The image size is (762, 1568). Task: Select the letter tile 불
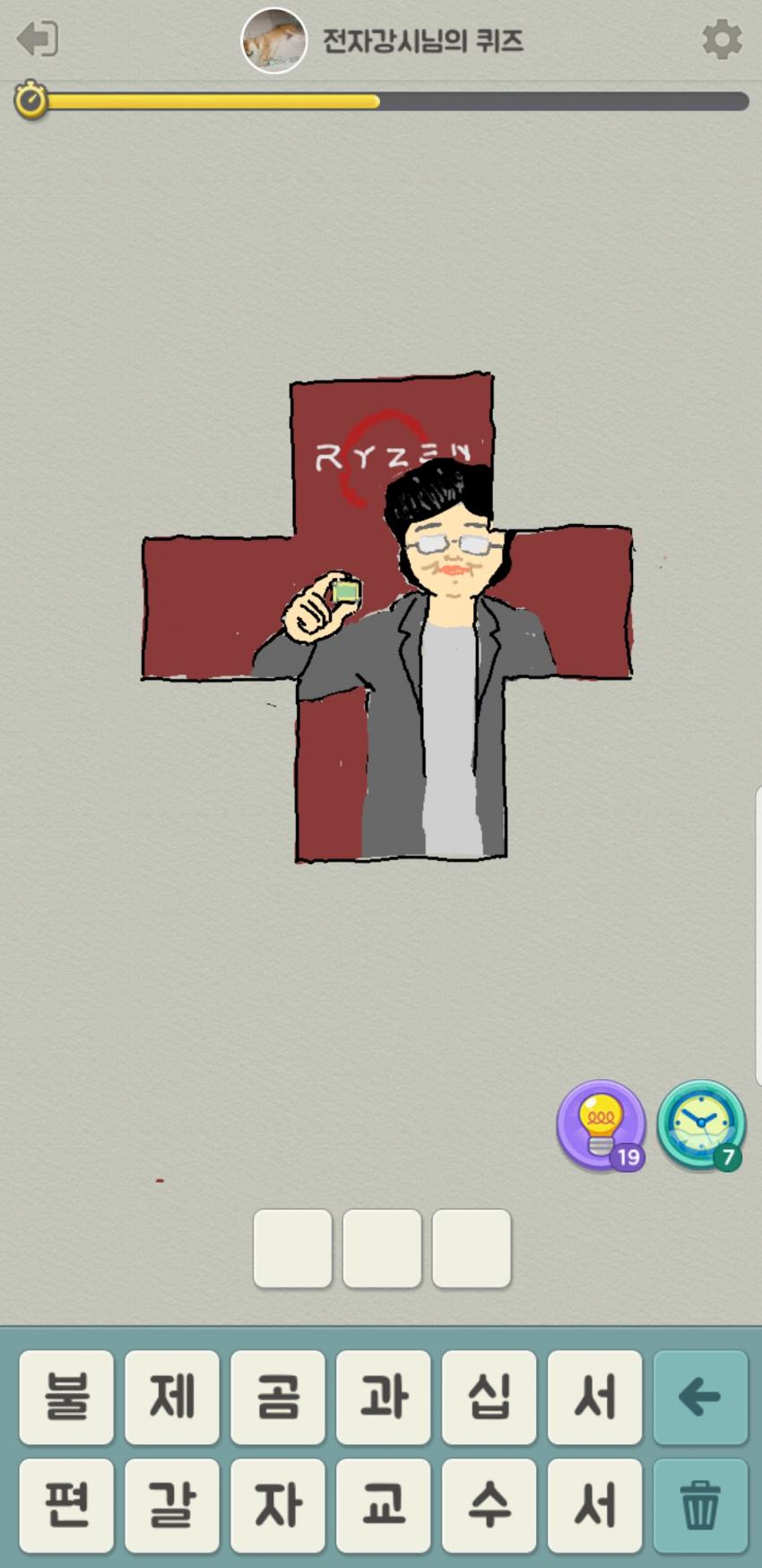(66, 1397)
